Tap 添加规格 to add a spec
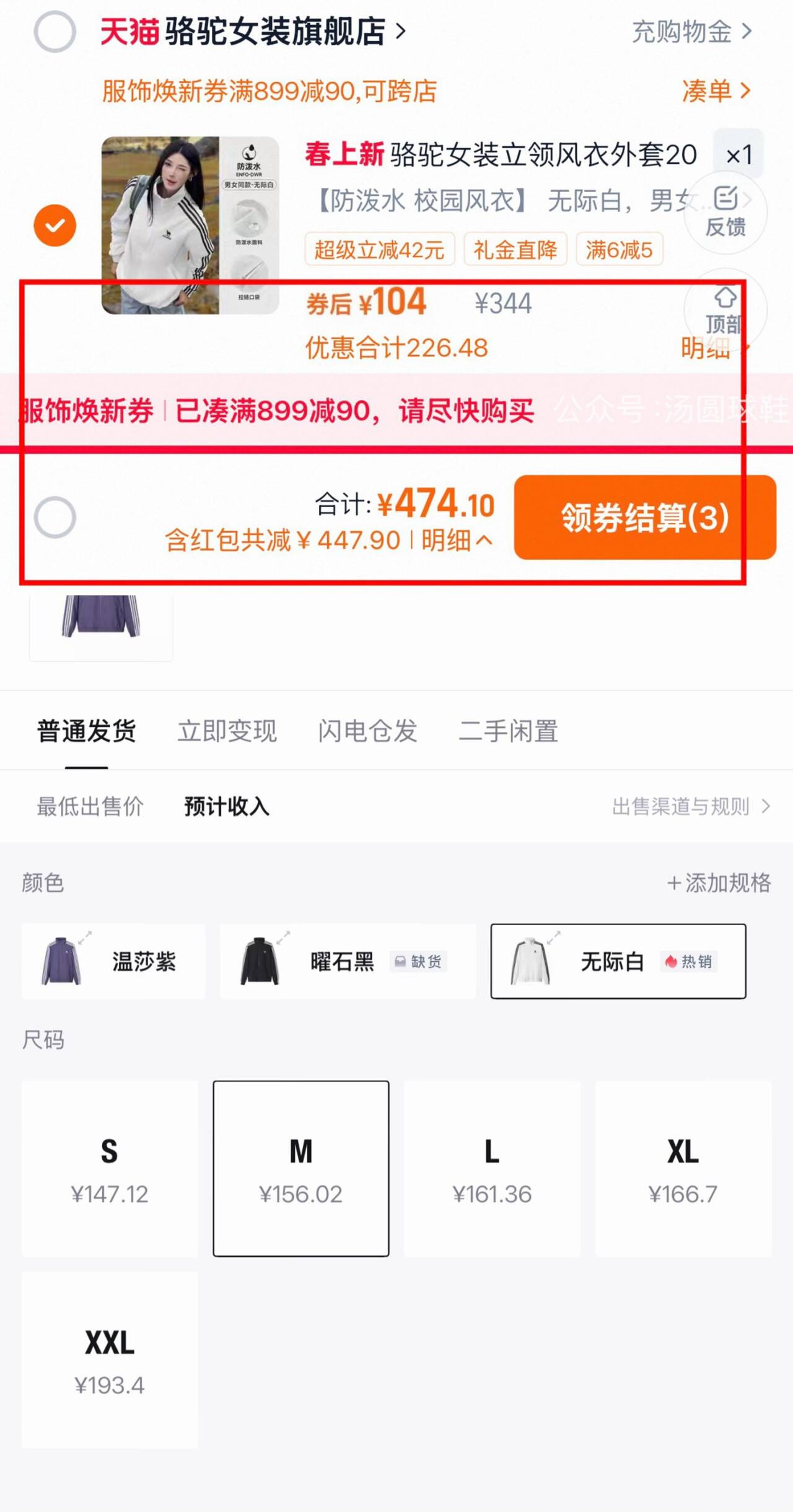793x1512 pixels. (719, 882)
